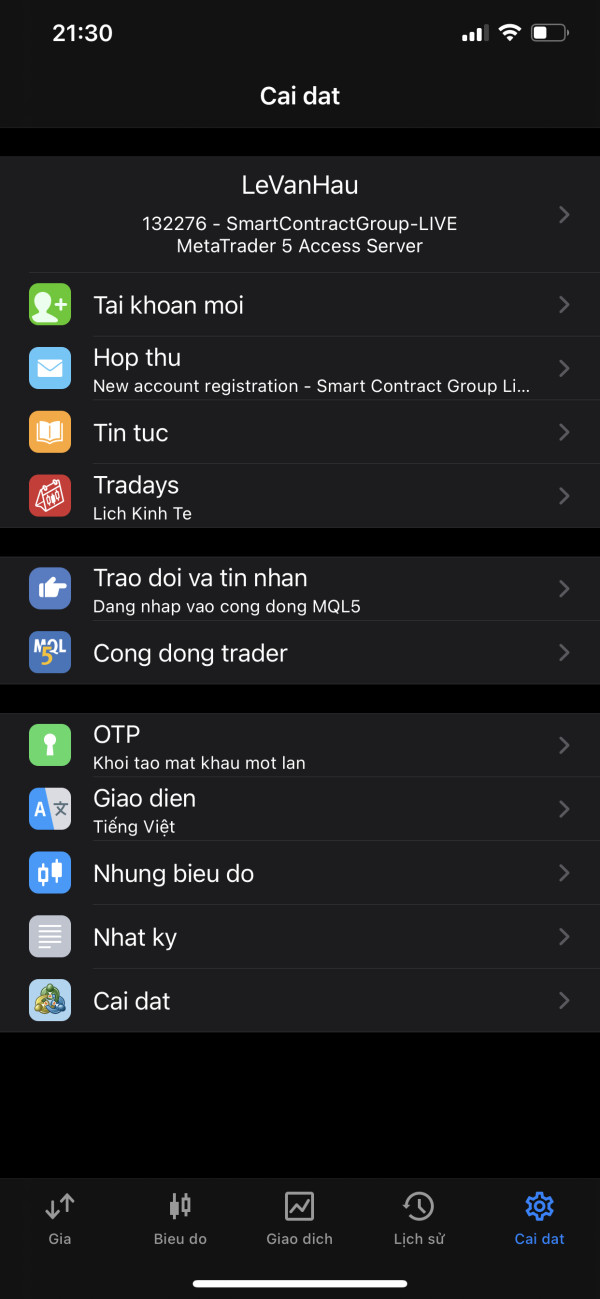This screenshot has height=1299, width=600.
Task: Switch to the Bieu do tab
Action: click(x=180, y=1218)
